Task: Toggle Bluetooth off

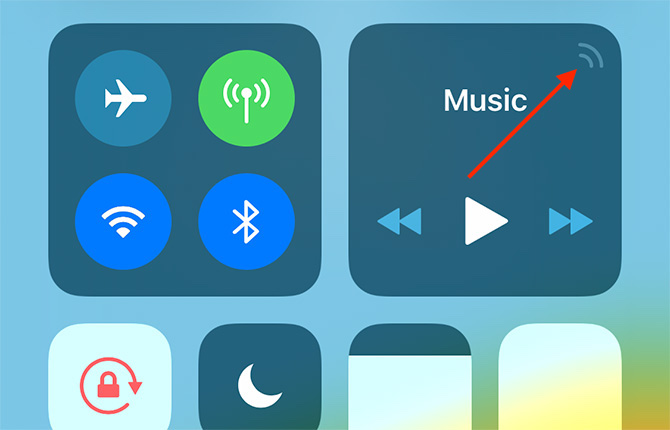Action: (x=246, y=220)
